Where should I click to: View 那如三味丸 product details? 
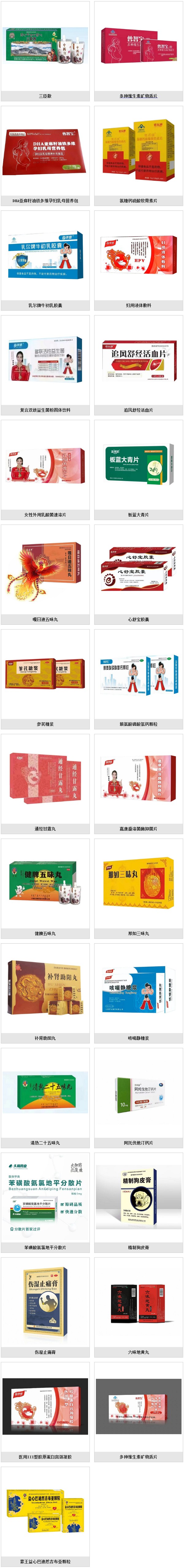click(138, 883)
